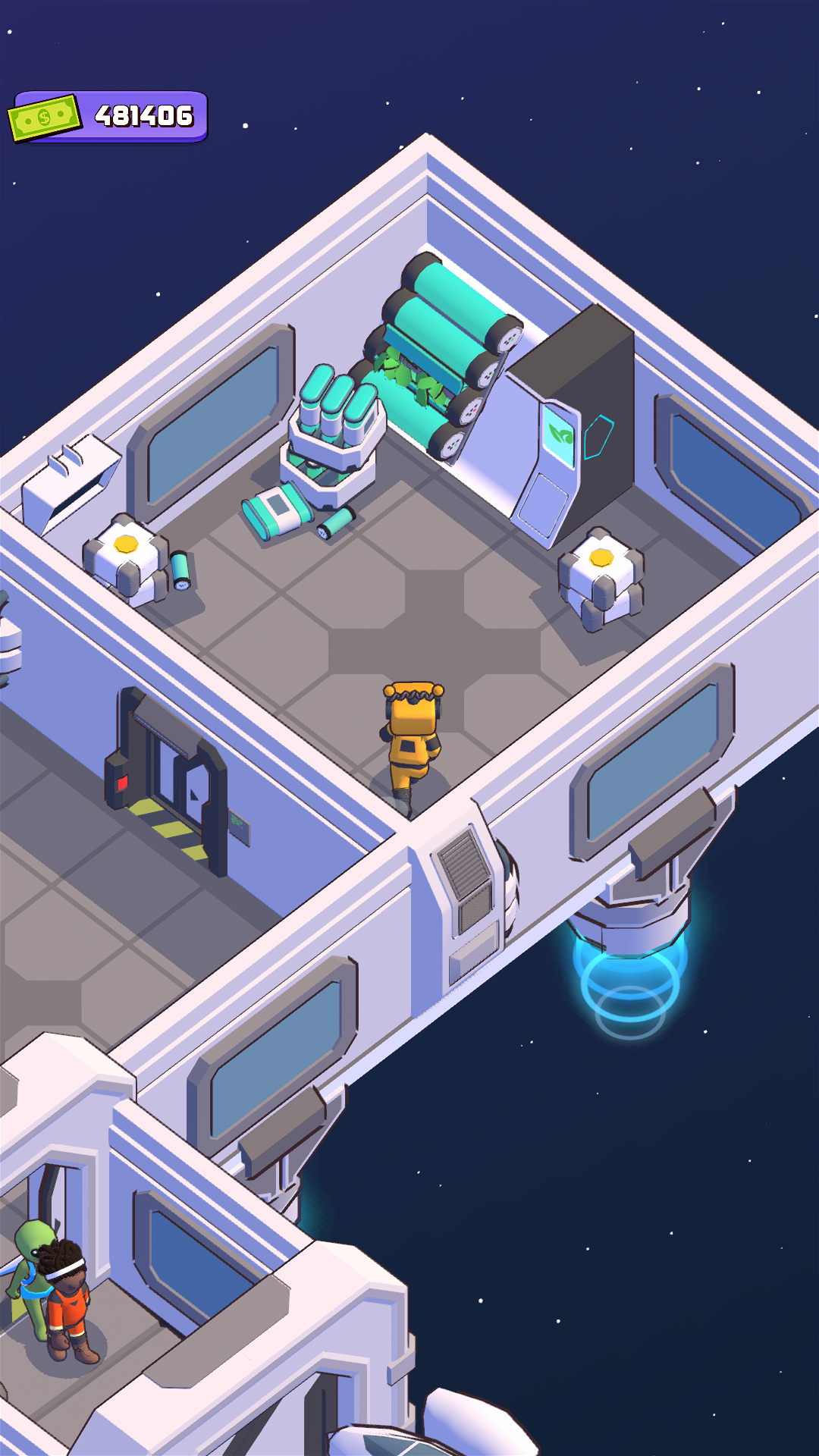
Task: Tap the cash balance badge
Action: point(108,117)
